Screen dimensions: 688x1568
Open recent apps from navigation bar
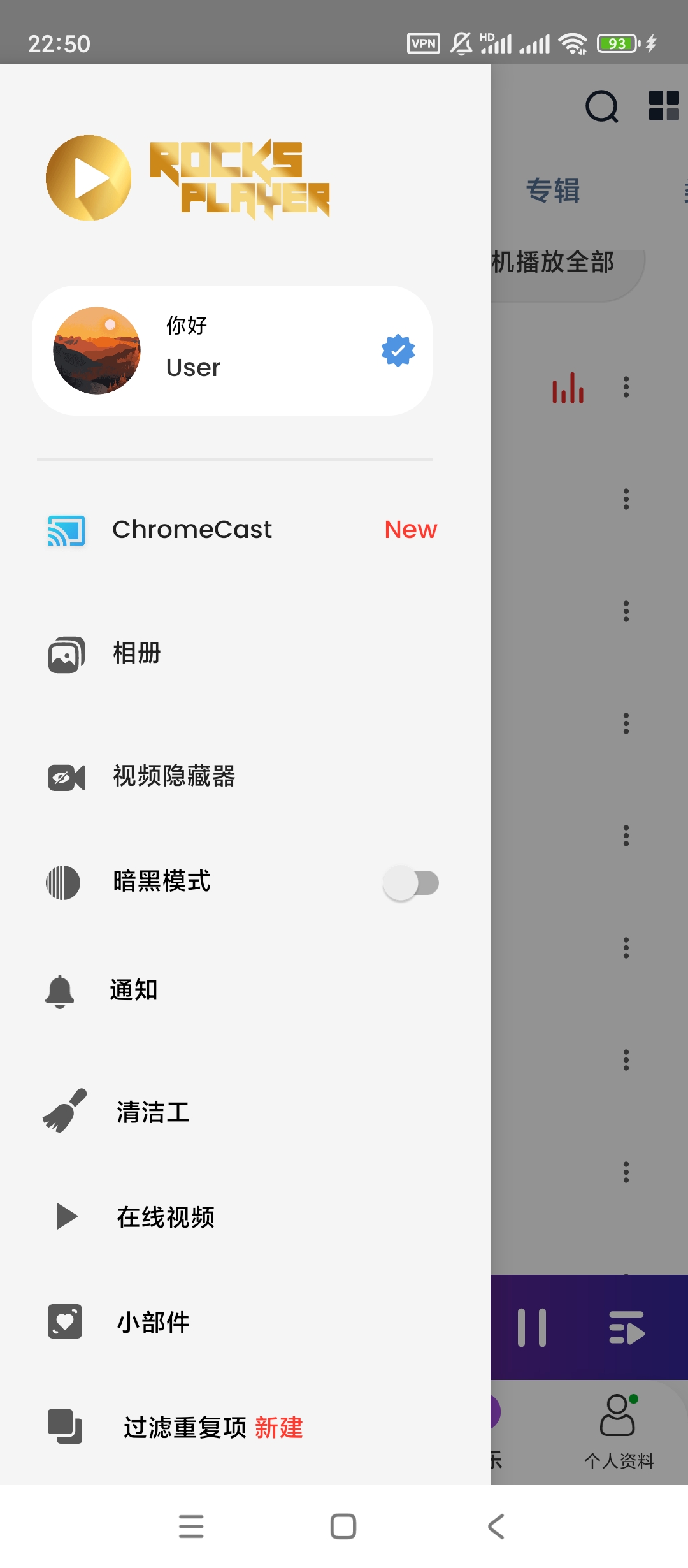[191, 1527]
